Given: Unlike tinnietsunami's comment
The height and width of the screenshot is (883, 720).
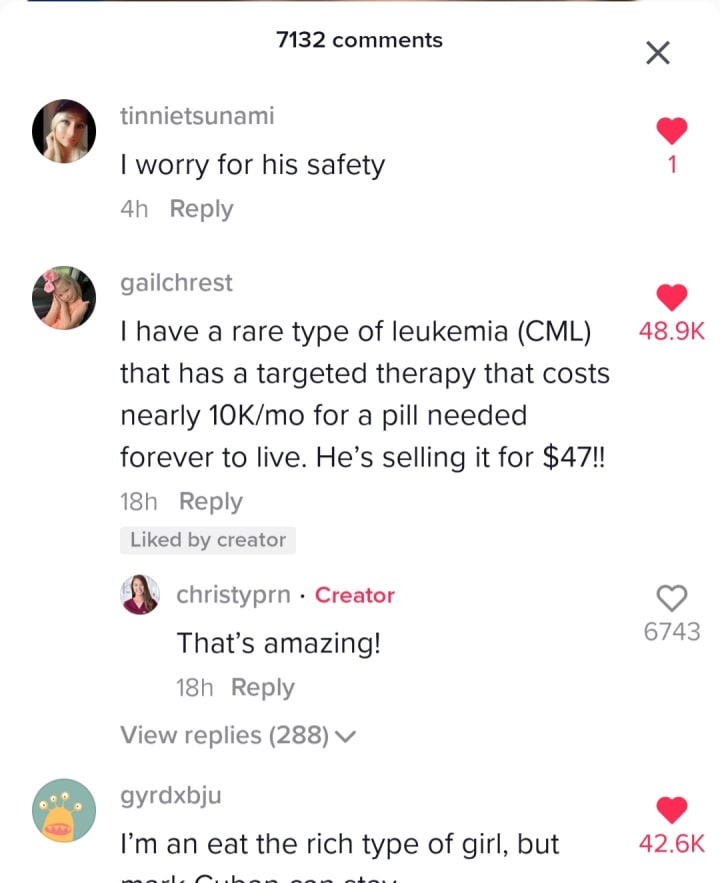Looking at the screenshot, I should [x=671, y=130].
